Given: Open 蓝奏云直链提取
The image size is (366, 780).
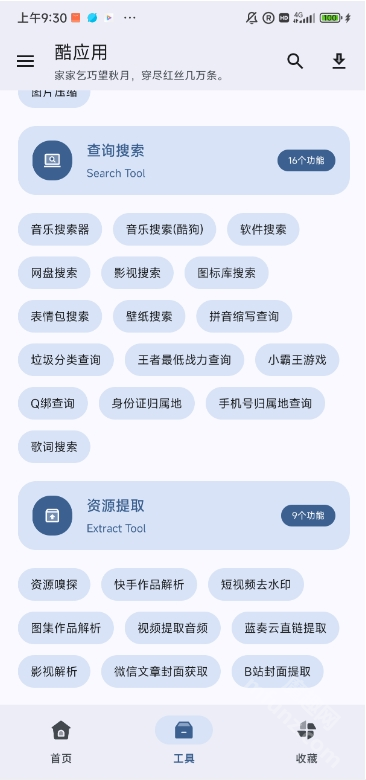Looking at the screenshot, I should pos(285,628).
